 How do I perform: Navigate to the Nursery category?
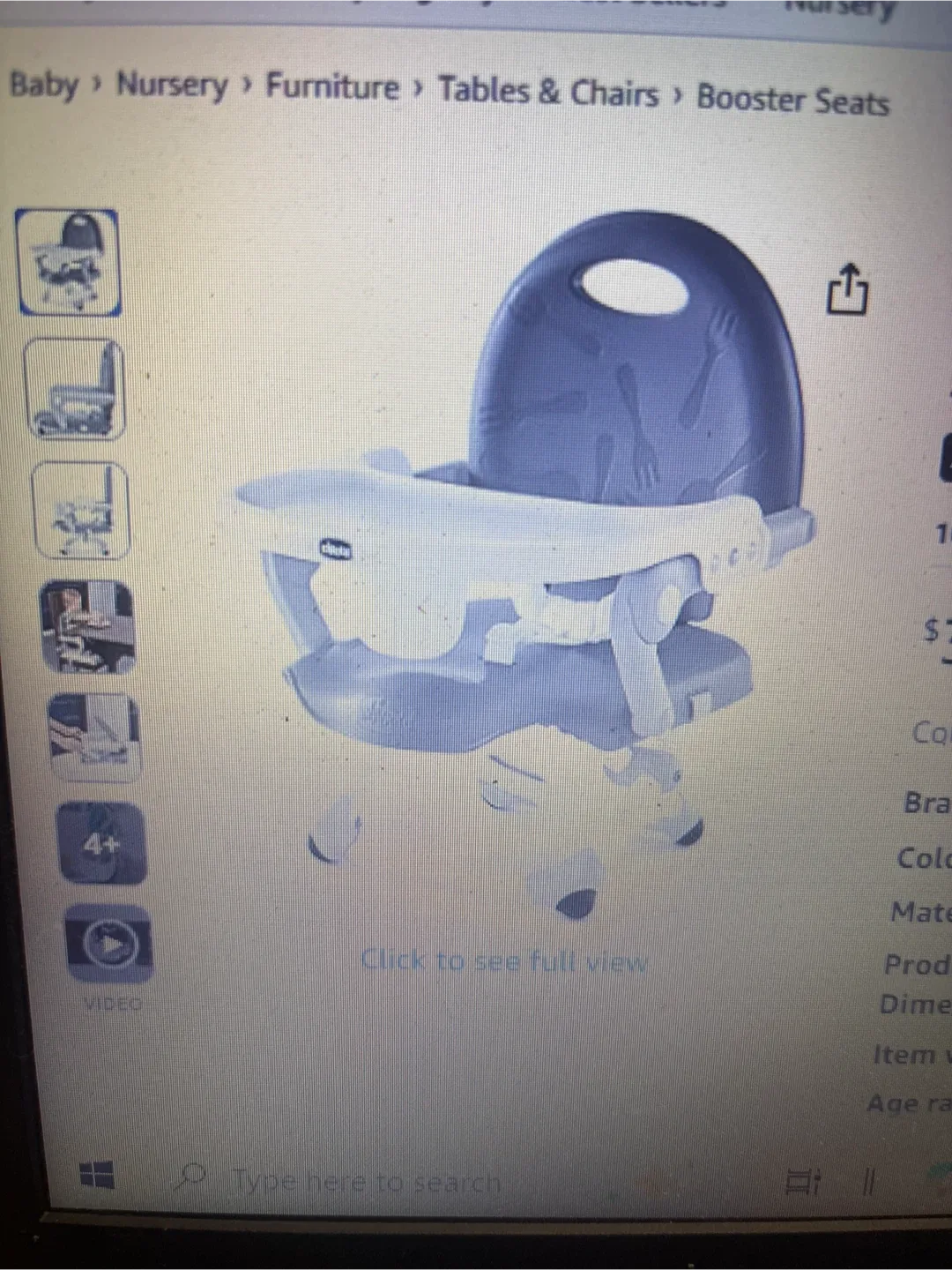click(173, 88)
